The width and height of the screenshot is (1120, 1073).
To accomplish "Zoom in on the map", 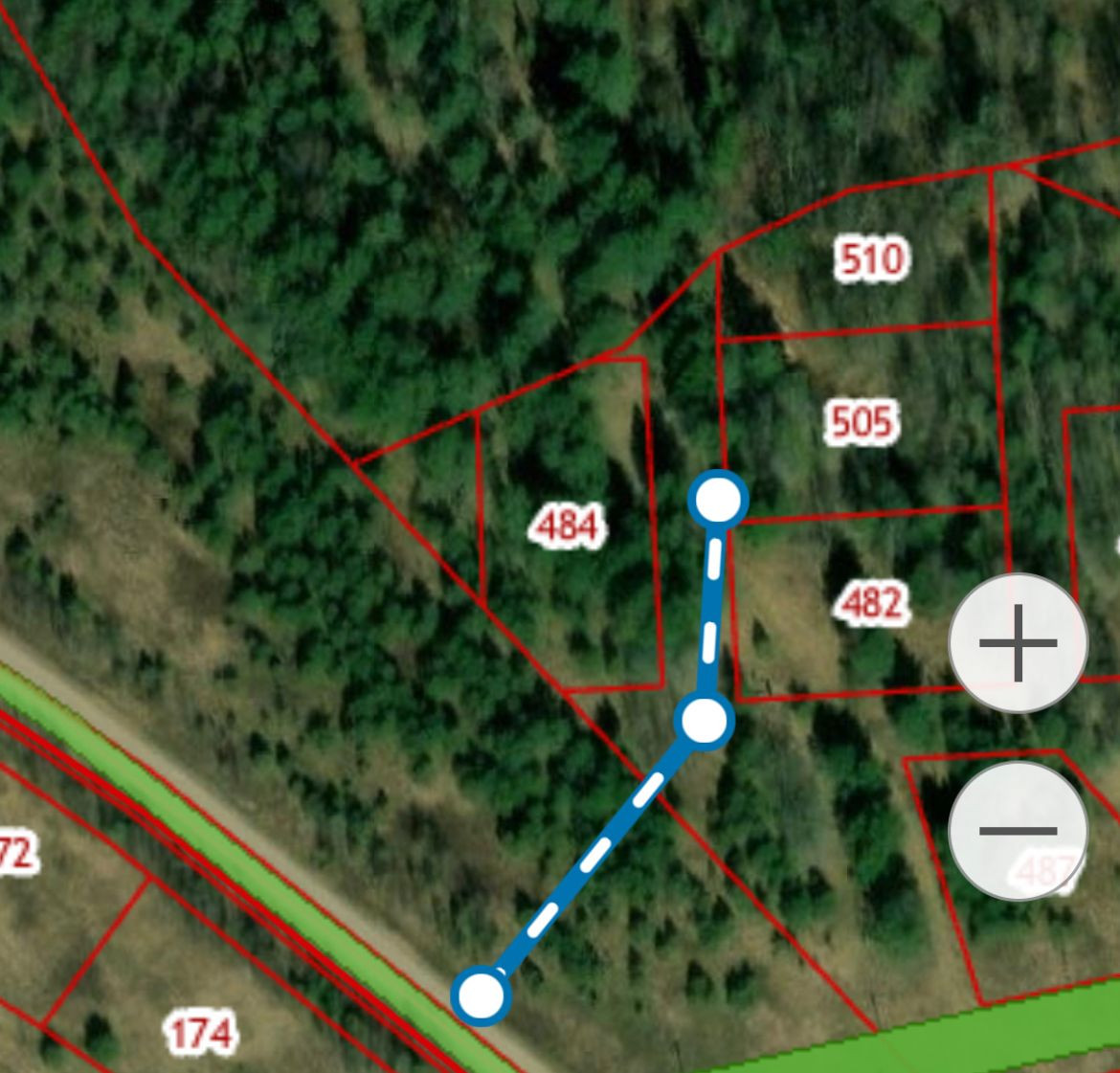I will [1018, 643].
